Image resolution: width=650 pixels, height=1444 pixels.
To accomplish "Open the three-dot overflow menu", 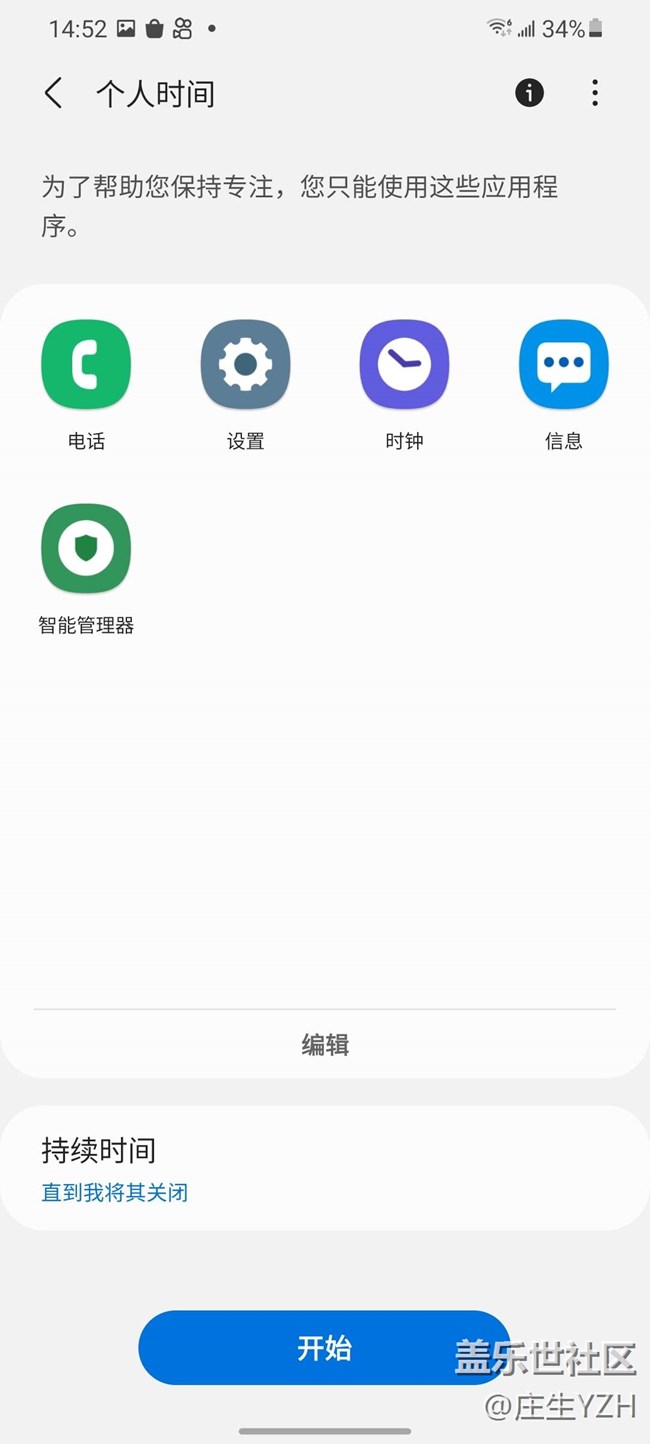I will tap(595, 93).
